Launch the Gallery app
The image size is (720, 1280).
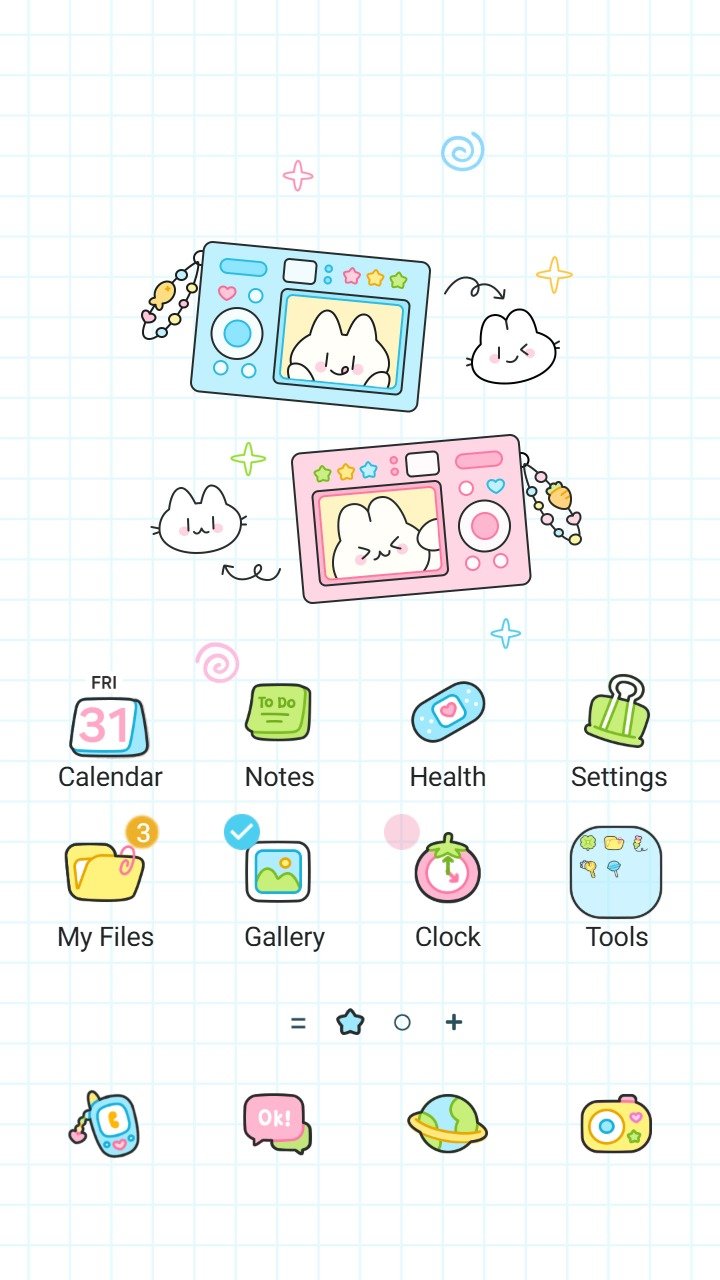(278, 872)
